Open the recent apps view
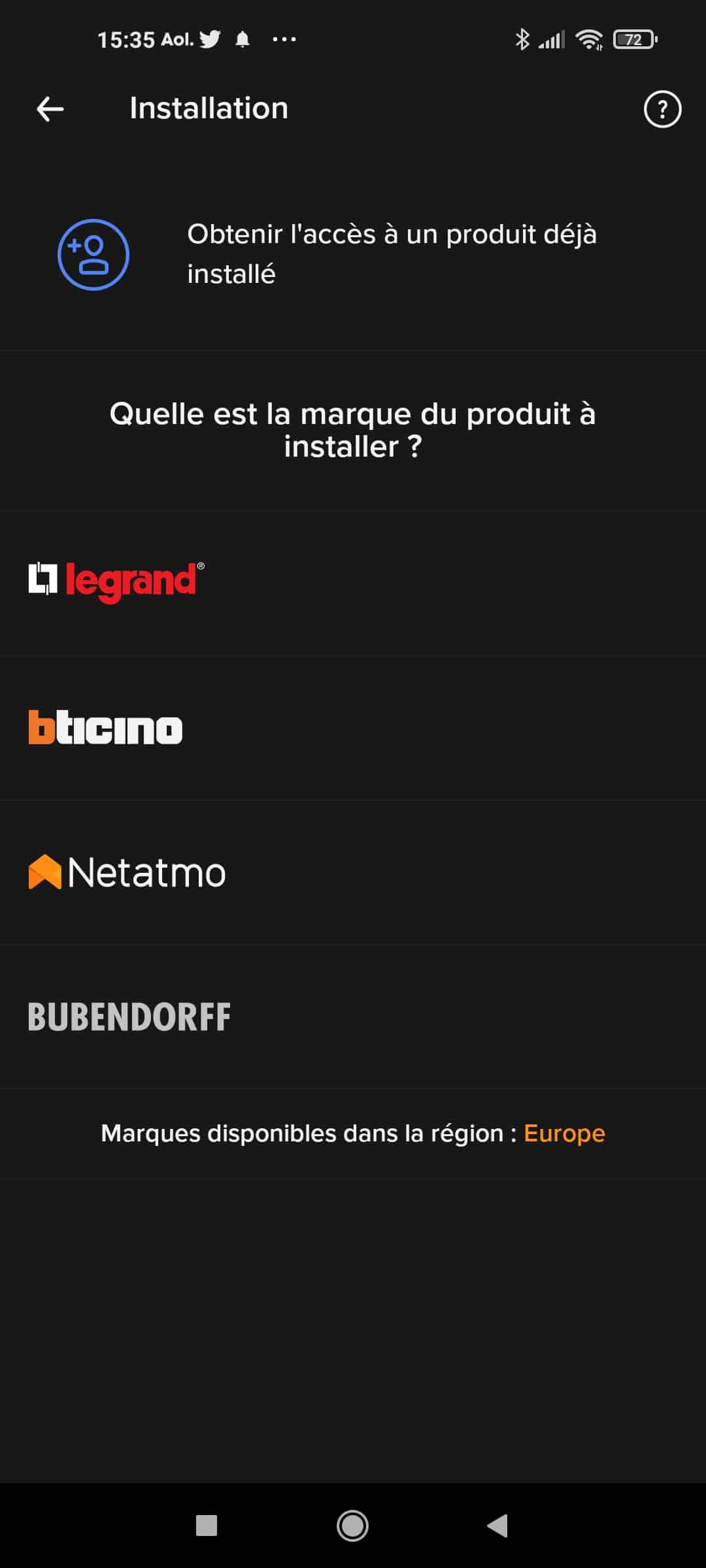Image resolution: width=706 pixels, height=1568 pixels. tap(207, 1526)
